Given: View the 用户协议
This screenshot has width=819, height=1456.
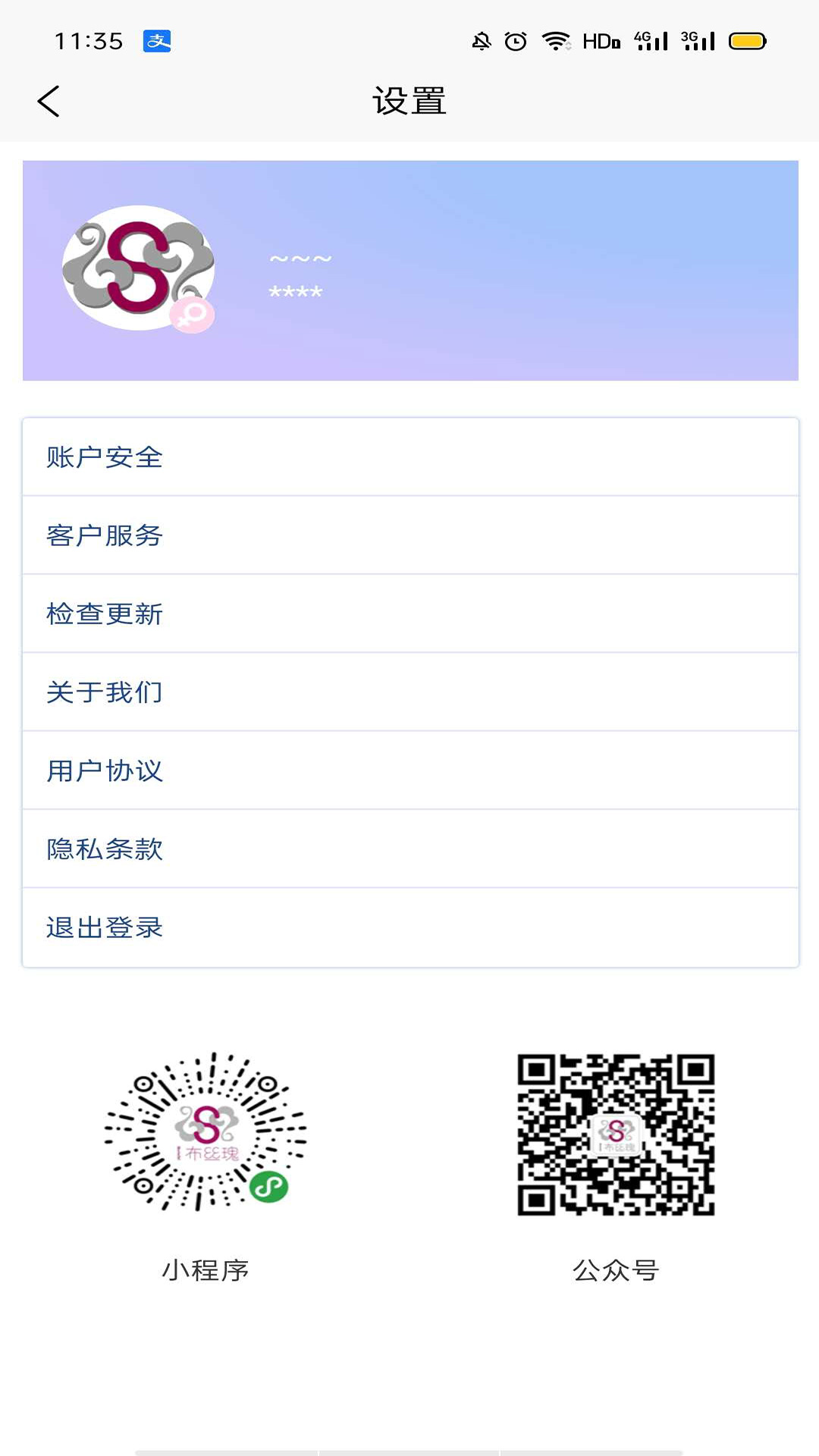Looking at the screenshot, I should (x=410, y=770).
